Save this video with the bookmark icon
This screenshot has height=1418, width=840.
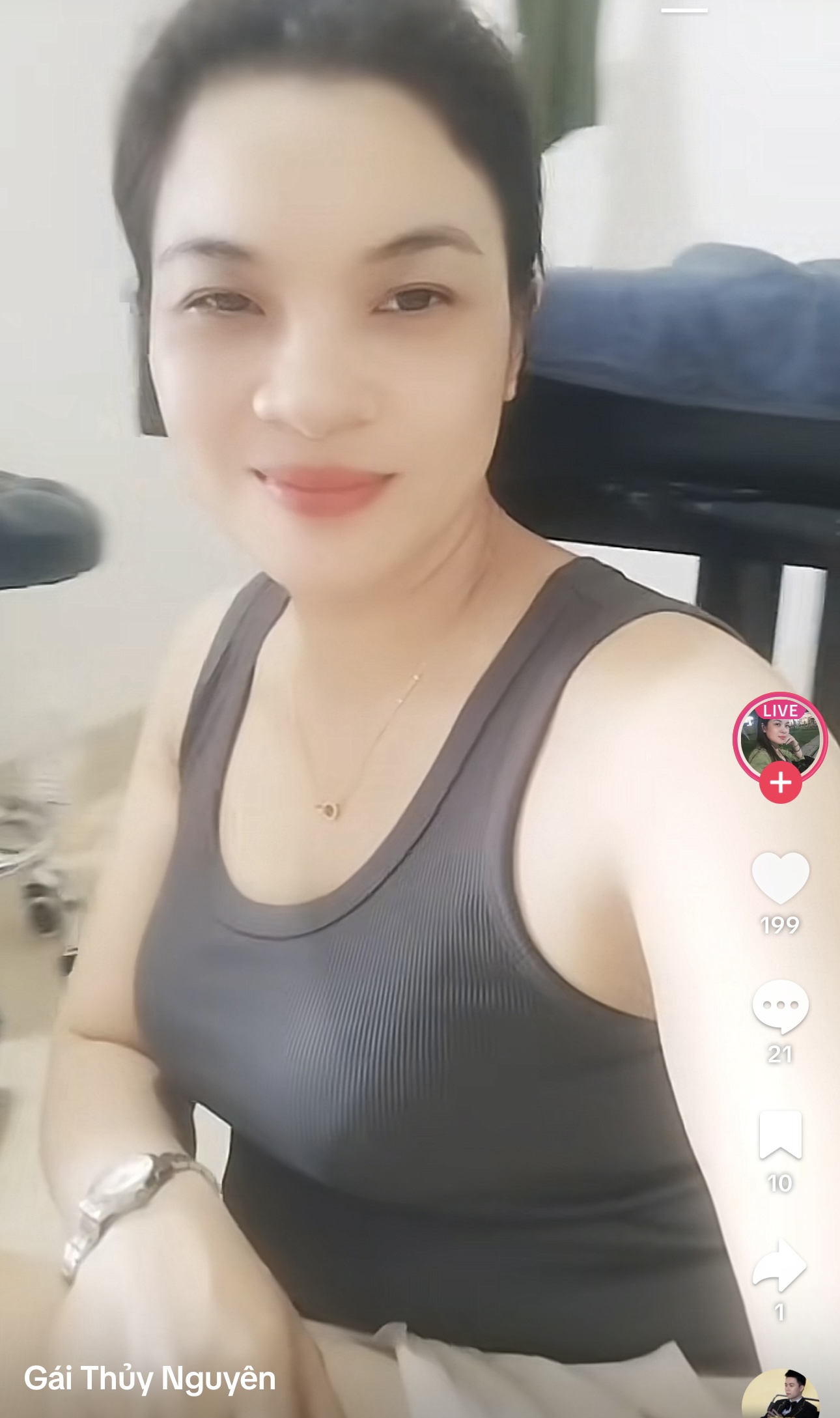coord(780,1135)
